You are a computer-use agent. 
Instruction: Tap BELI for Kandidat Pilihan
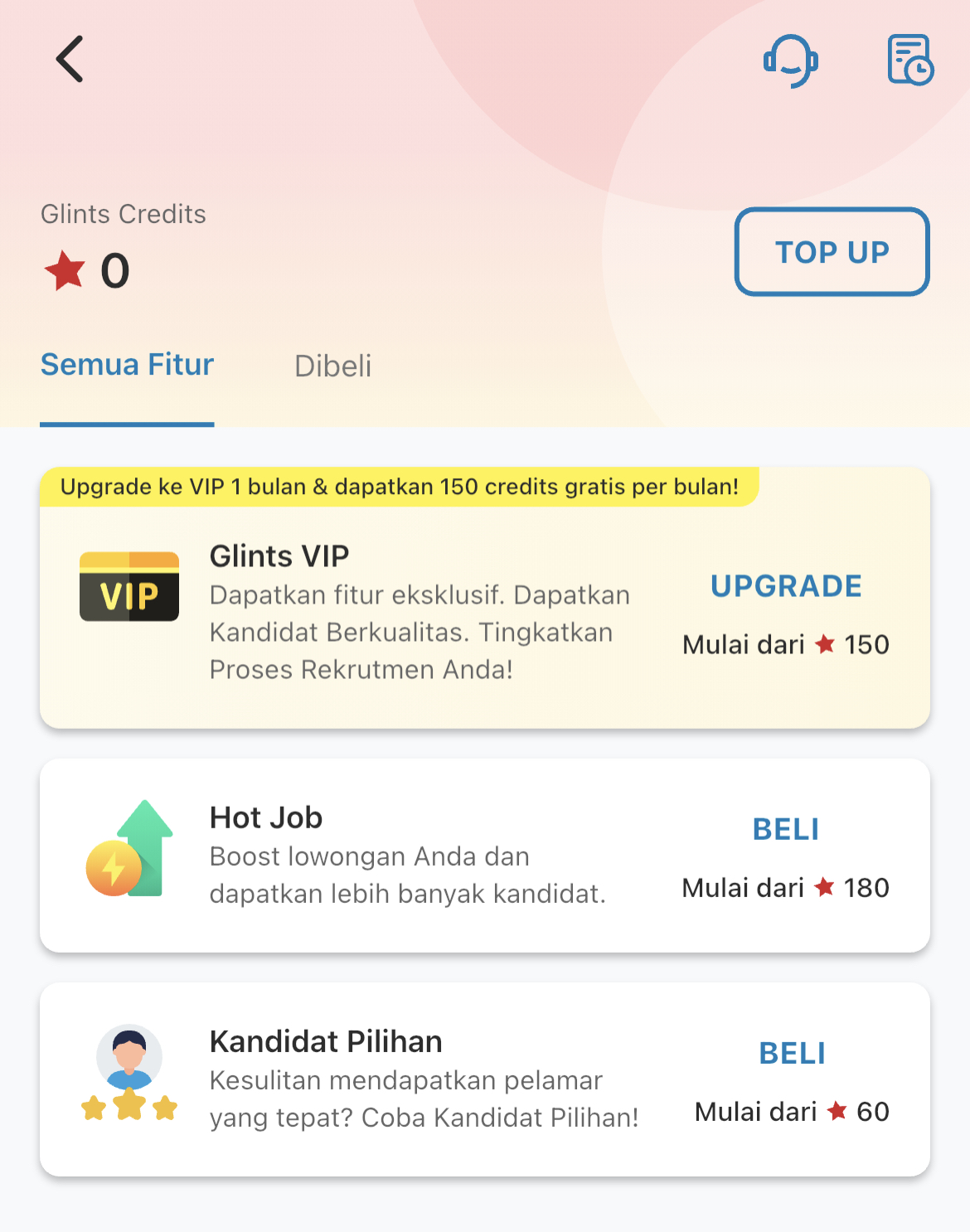pyautogui.click(x=792, y=1053)
